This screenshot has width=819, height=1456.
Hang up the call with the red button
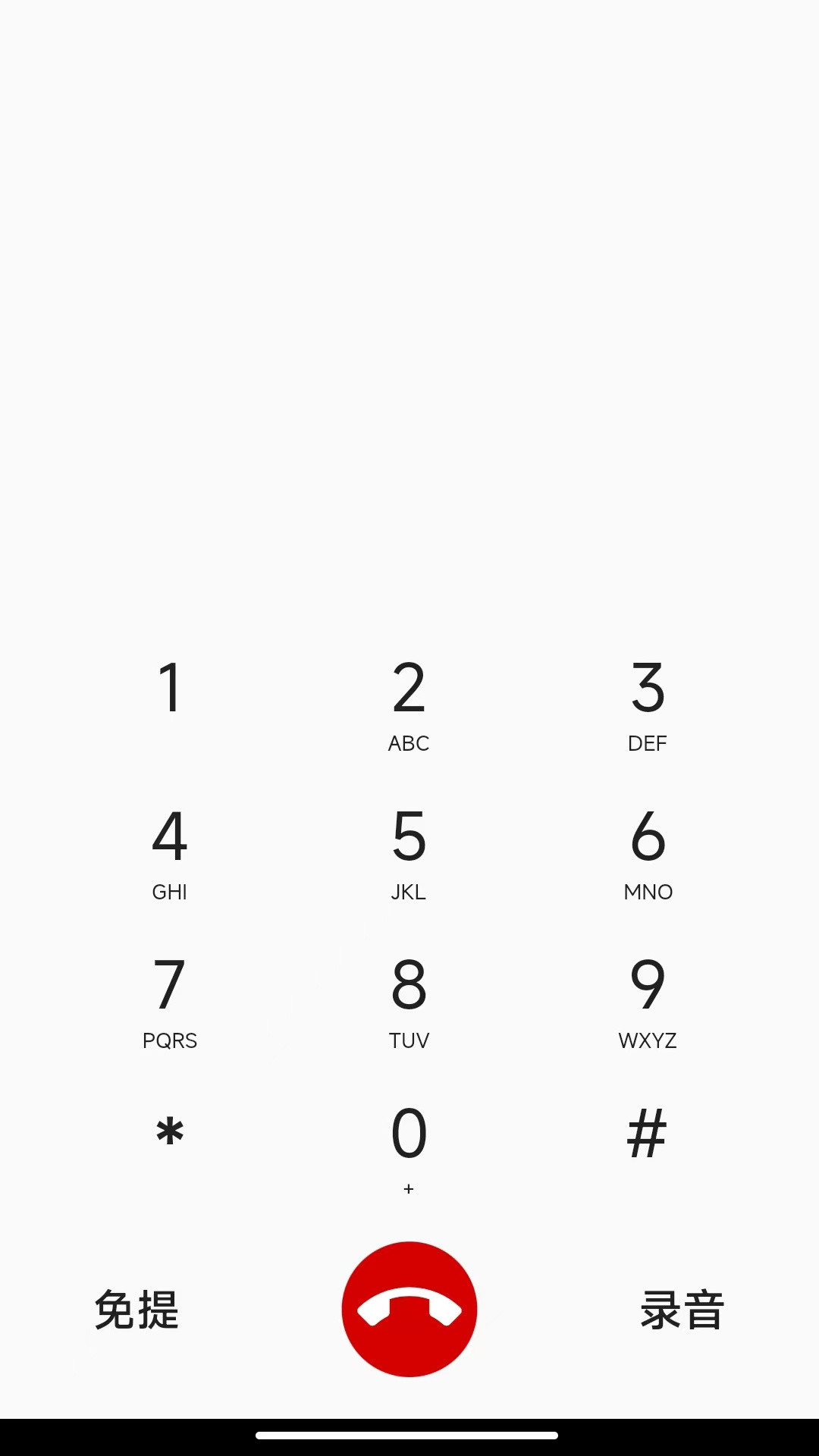[409, 1310]
